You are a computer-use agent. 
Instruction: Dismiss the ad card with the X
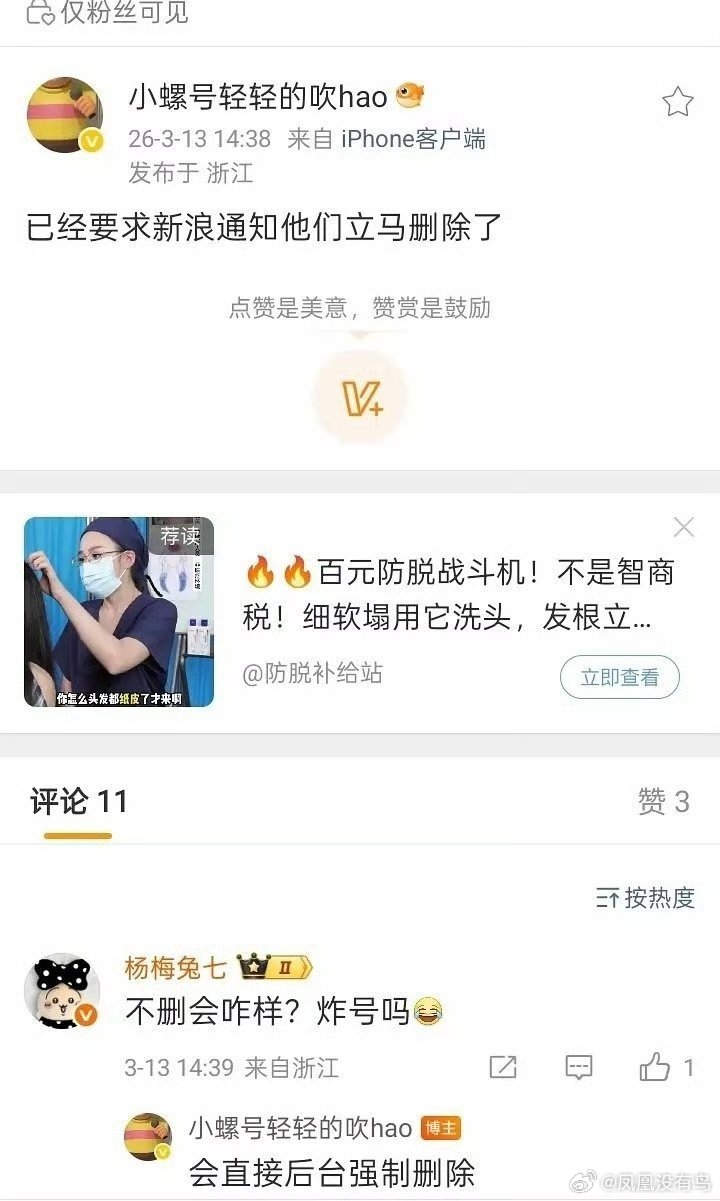pos(684,527)
